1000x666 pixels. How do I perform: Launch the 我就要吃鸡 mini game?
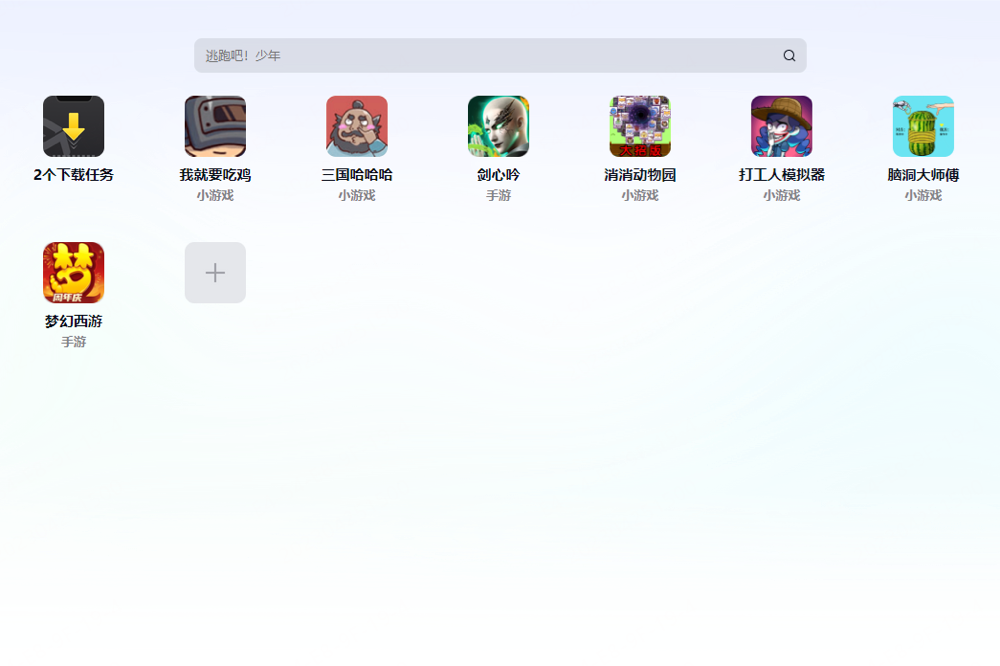pos(215,127)
